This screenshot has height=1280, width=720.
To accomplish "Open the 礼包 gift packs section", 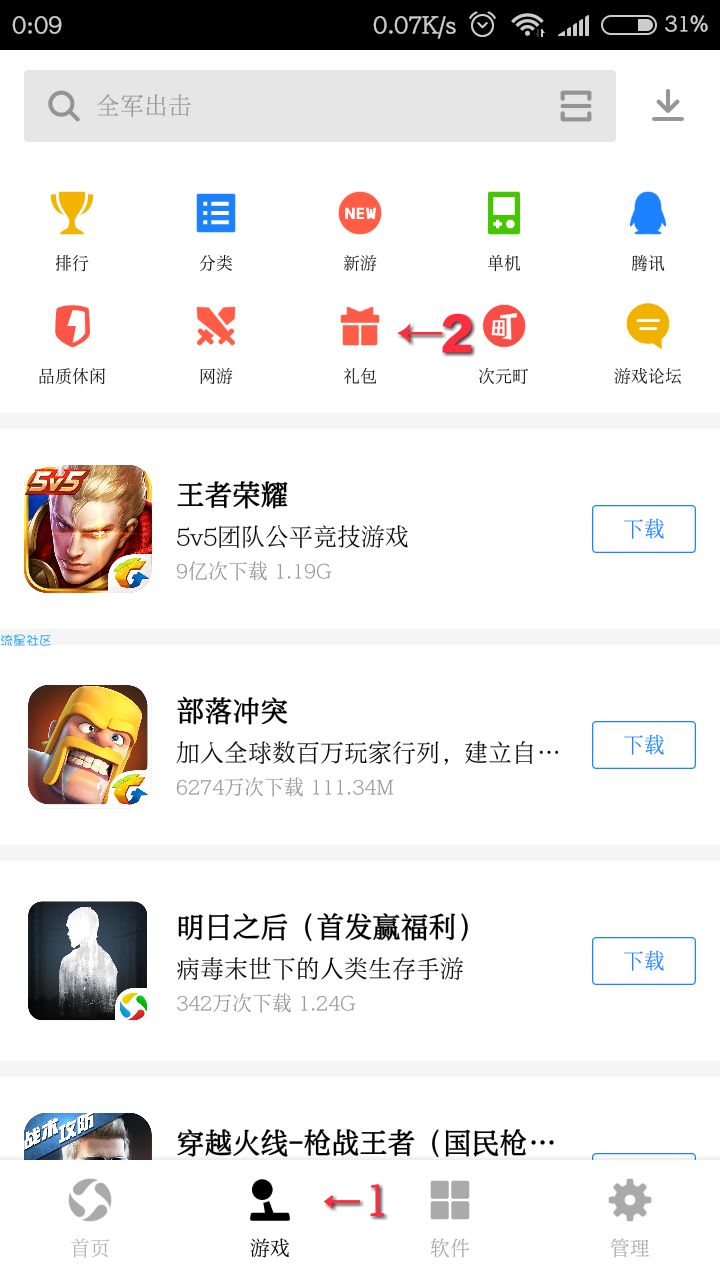I will [360, 345].
